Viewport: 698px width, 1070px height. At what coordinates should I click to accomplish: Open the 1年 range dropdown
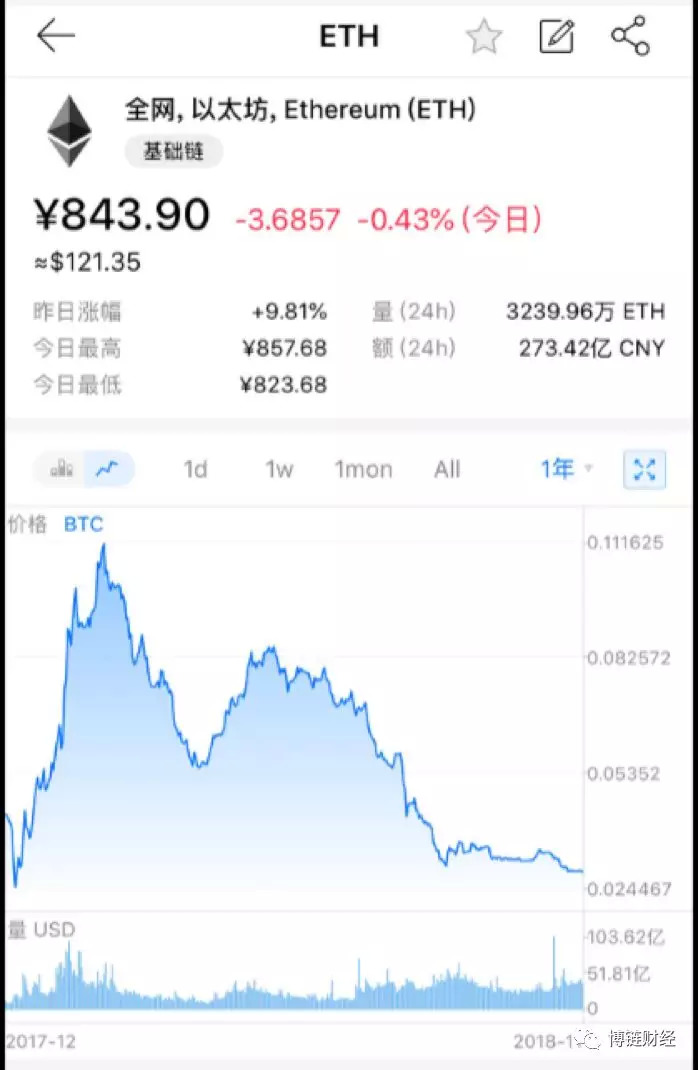tap(566, 469)
